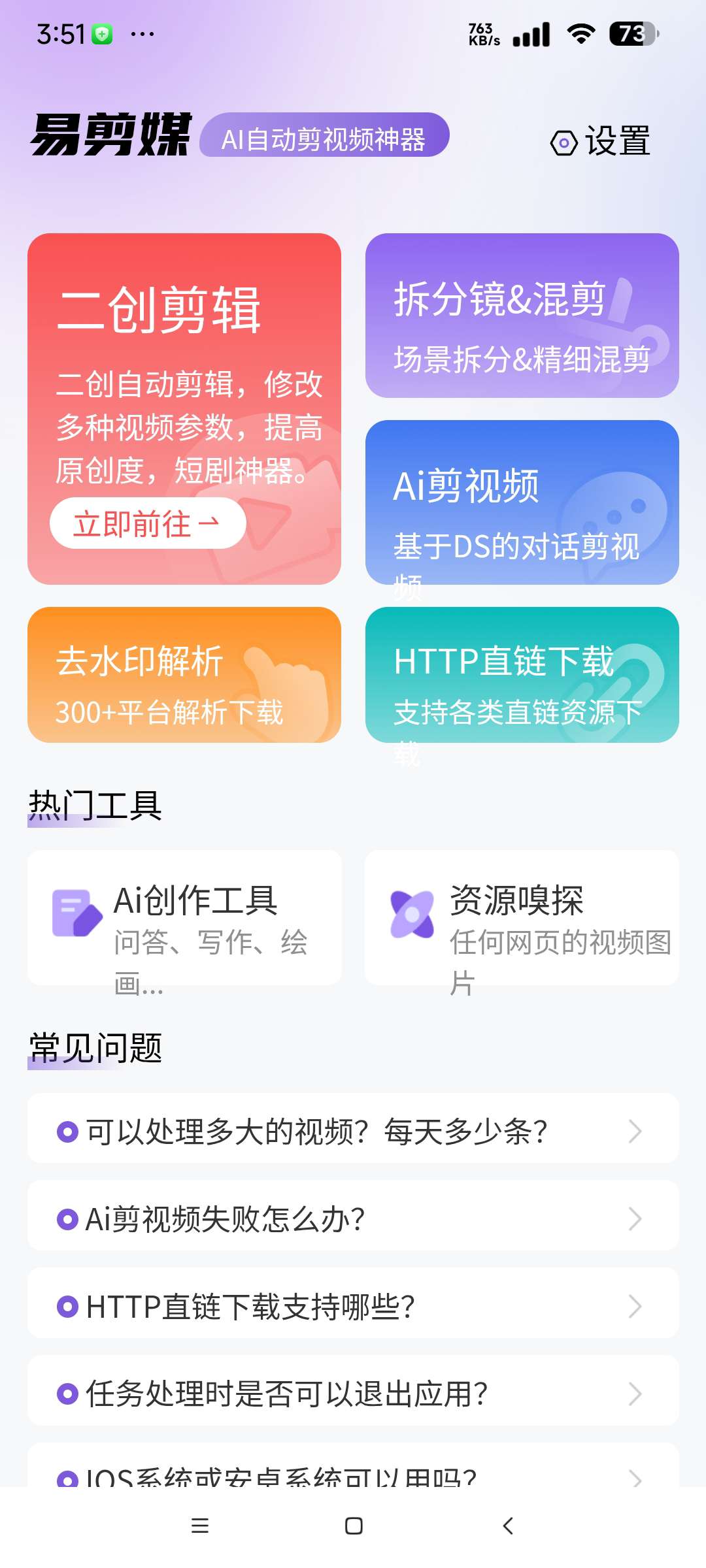Open the HTTP直链下载支持哪些 question
Screen dimensions: 706x1568
coord(353,1306)
